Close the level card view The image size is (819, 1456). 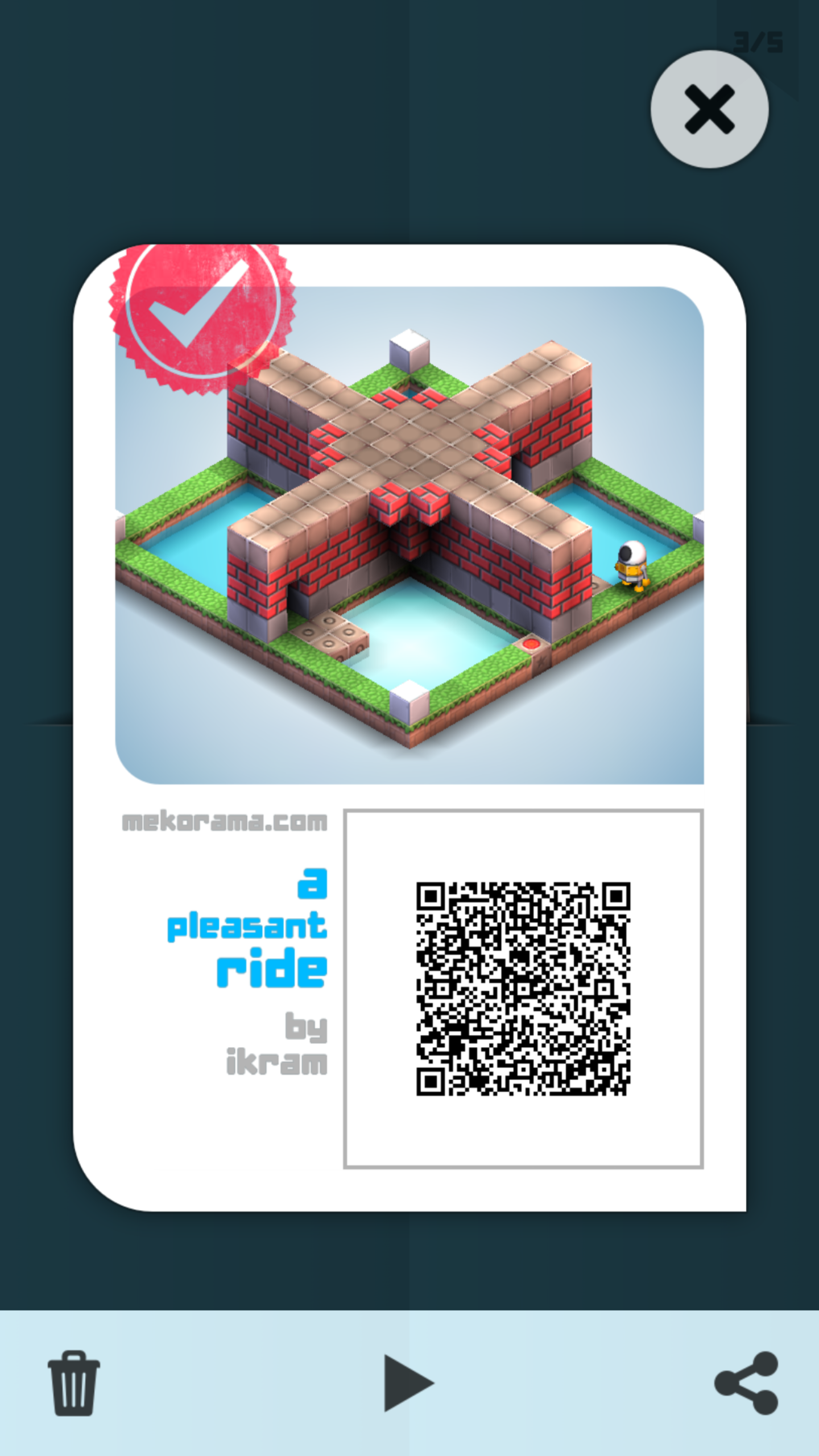click(709, 109)
